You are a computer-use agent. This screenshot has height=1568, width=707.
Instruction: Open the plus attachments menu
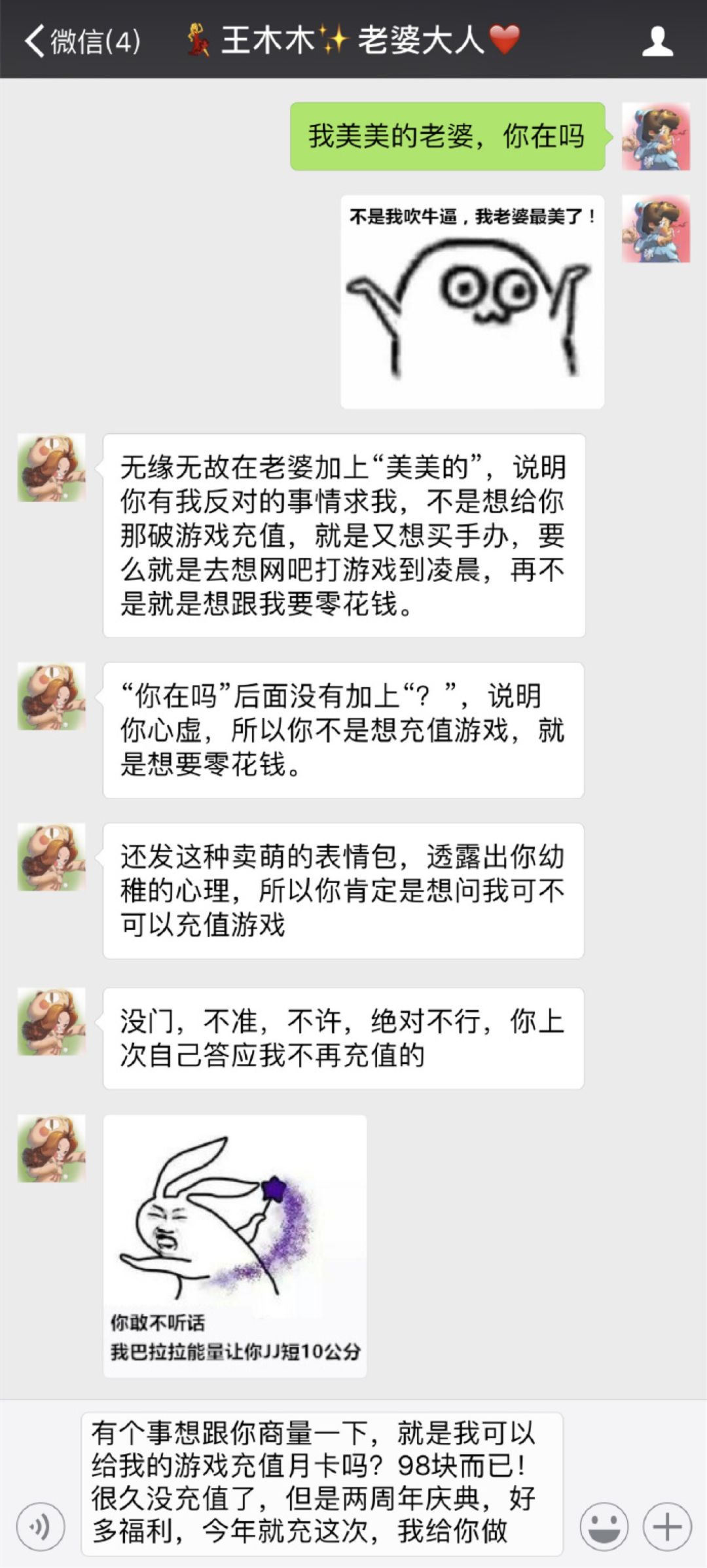point(667,1527)
